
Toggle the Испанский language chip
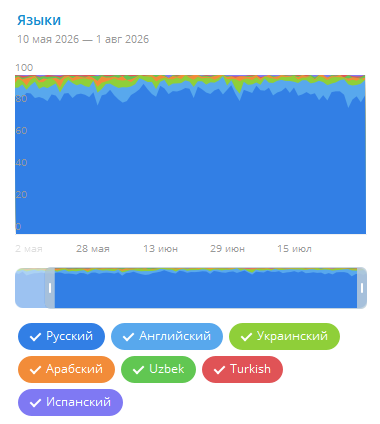pyautogui.click(x=70, y=402)
